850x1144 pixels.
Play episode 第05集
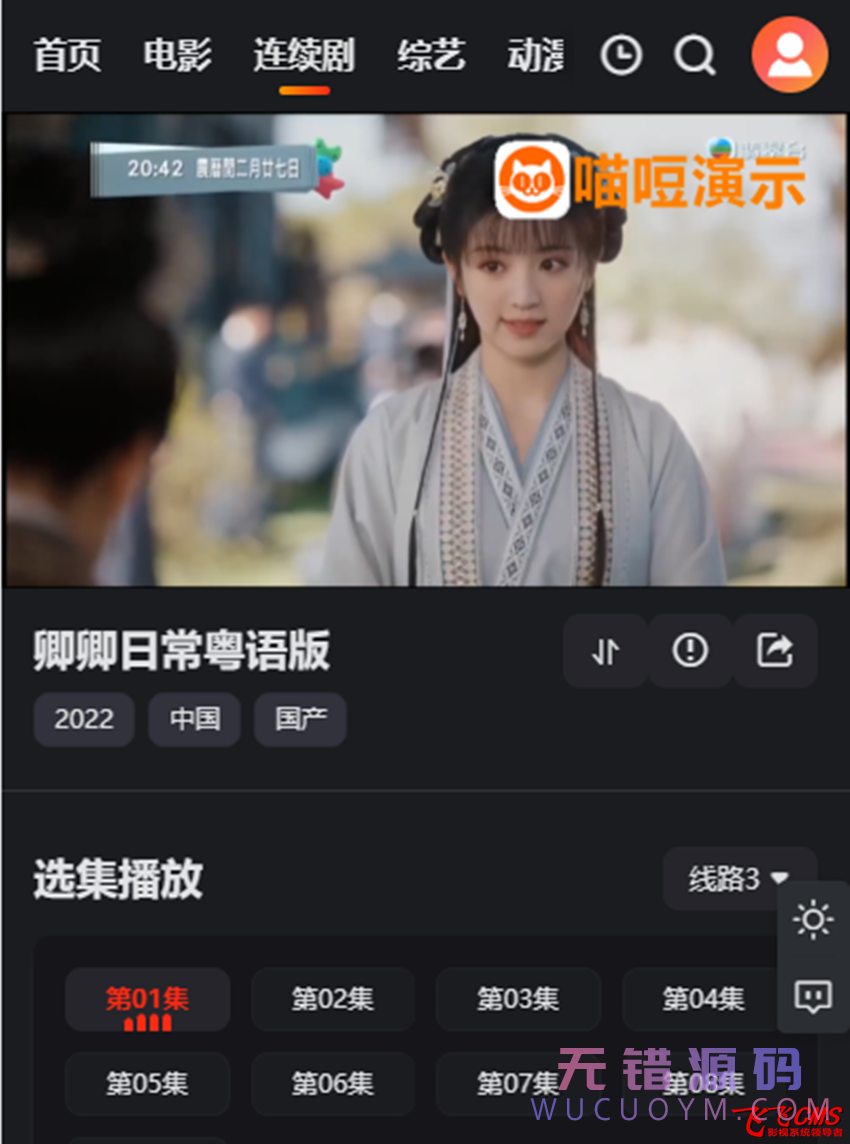click(147, 1084)
